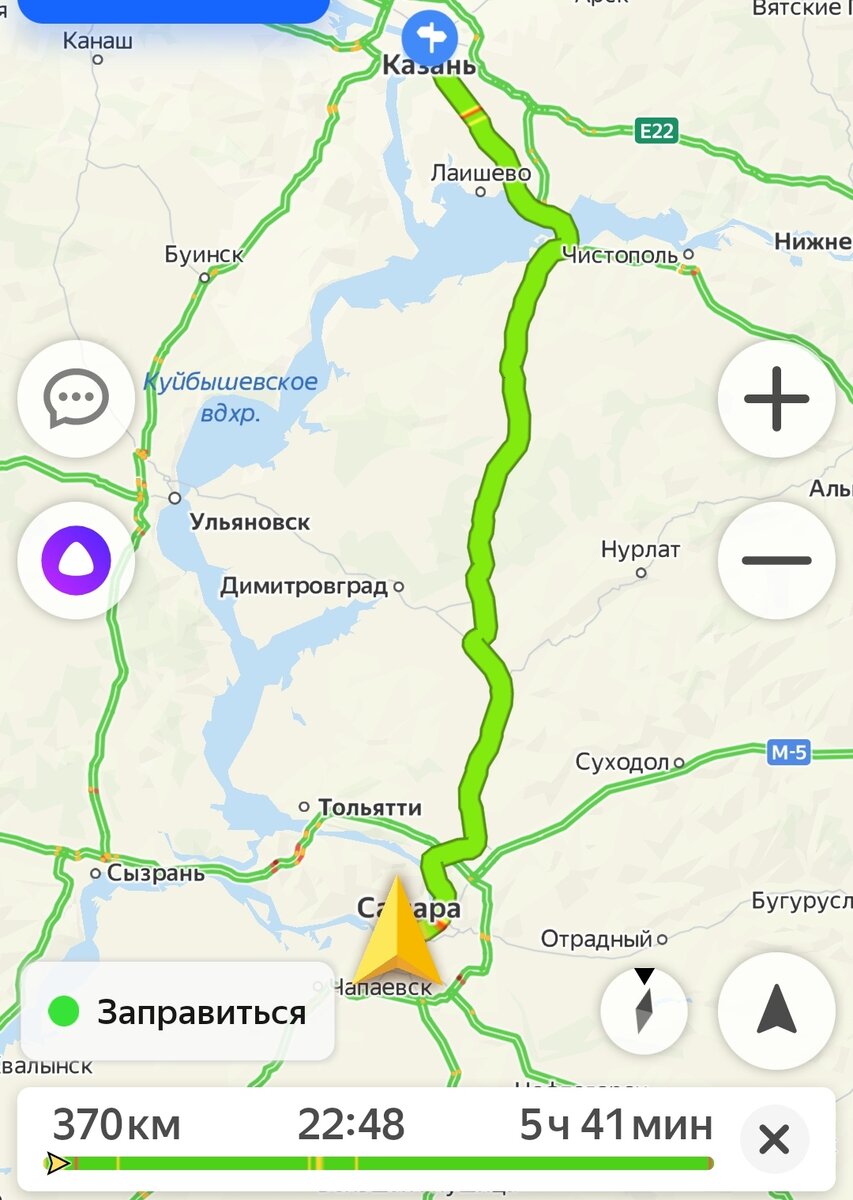Activate the Alice voice assistant
This screenshot has width=853, height=1200.
point(76,560)
